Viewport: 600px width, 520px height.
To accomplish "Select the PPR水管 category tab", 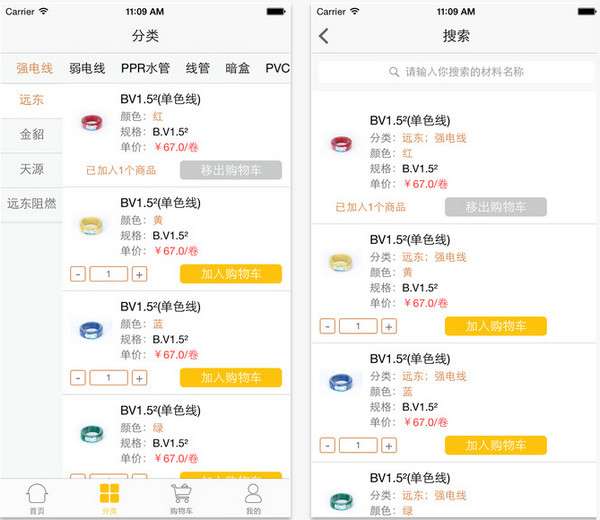I will coord(146,68).
